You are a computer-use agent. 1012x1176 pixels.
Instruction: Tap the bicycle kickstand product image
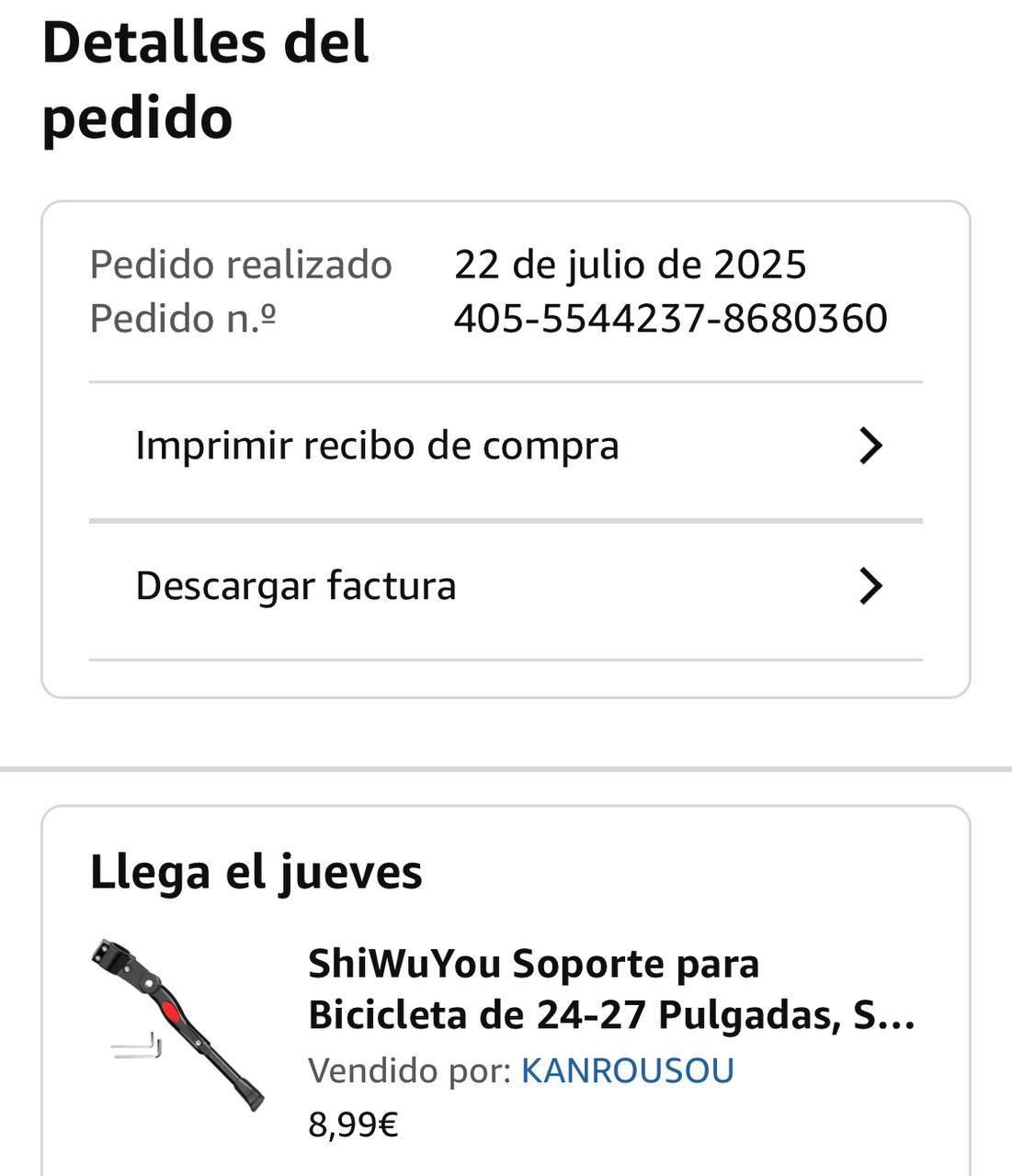179,1023
